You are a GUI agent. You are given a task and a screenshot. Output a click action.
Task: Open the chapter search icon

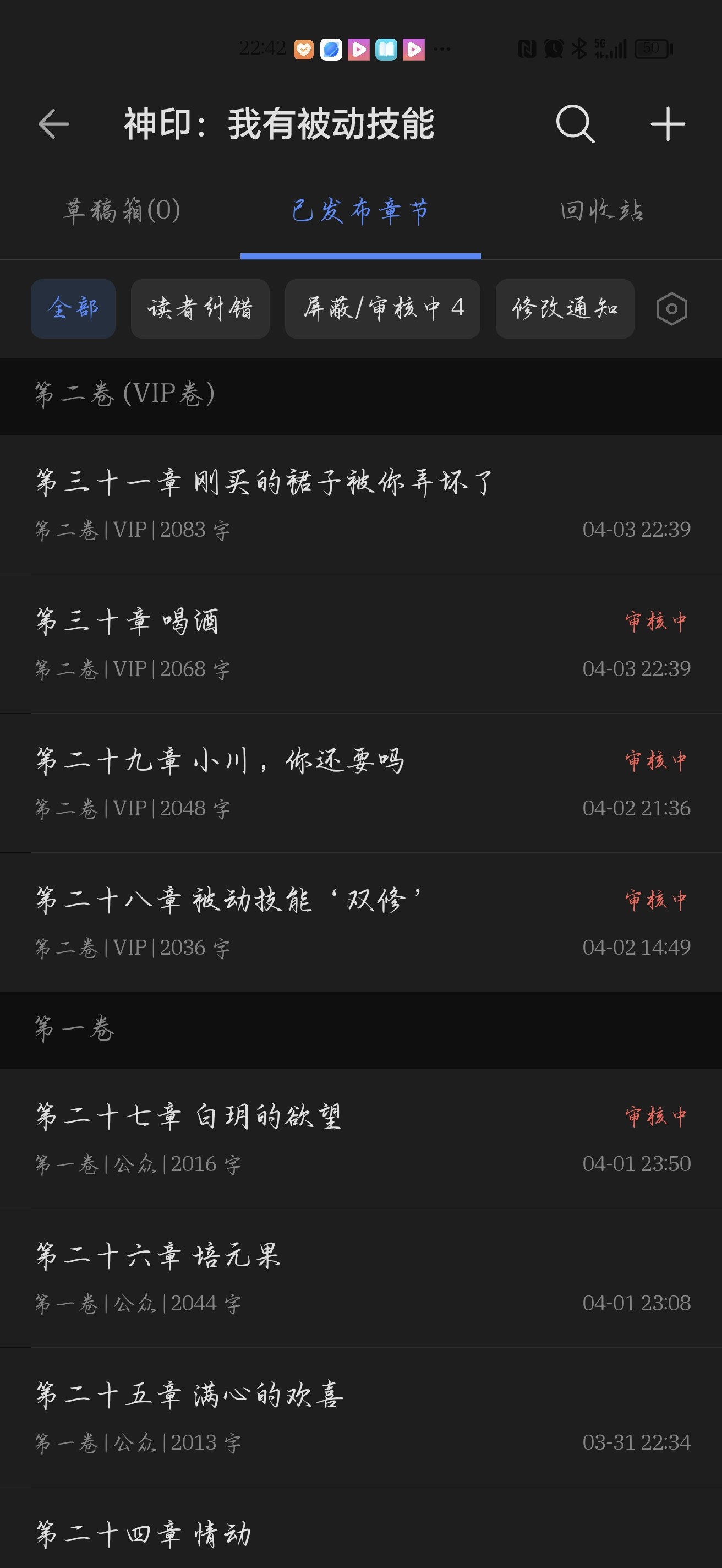(575, 124)
